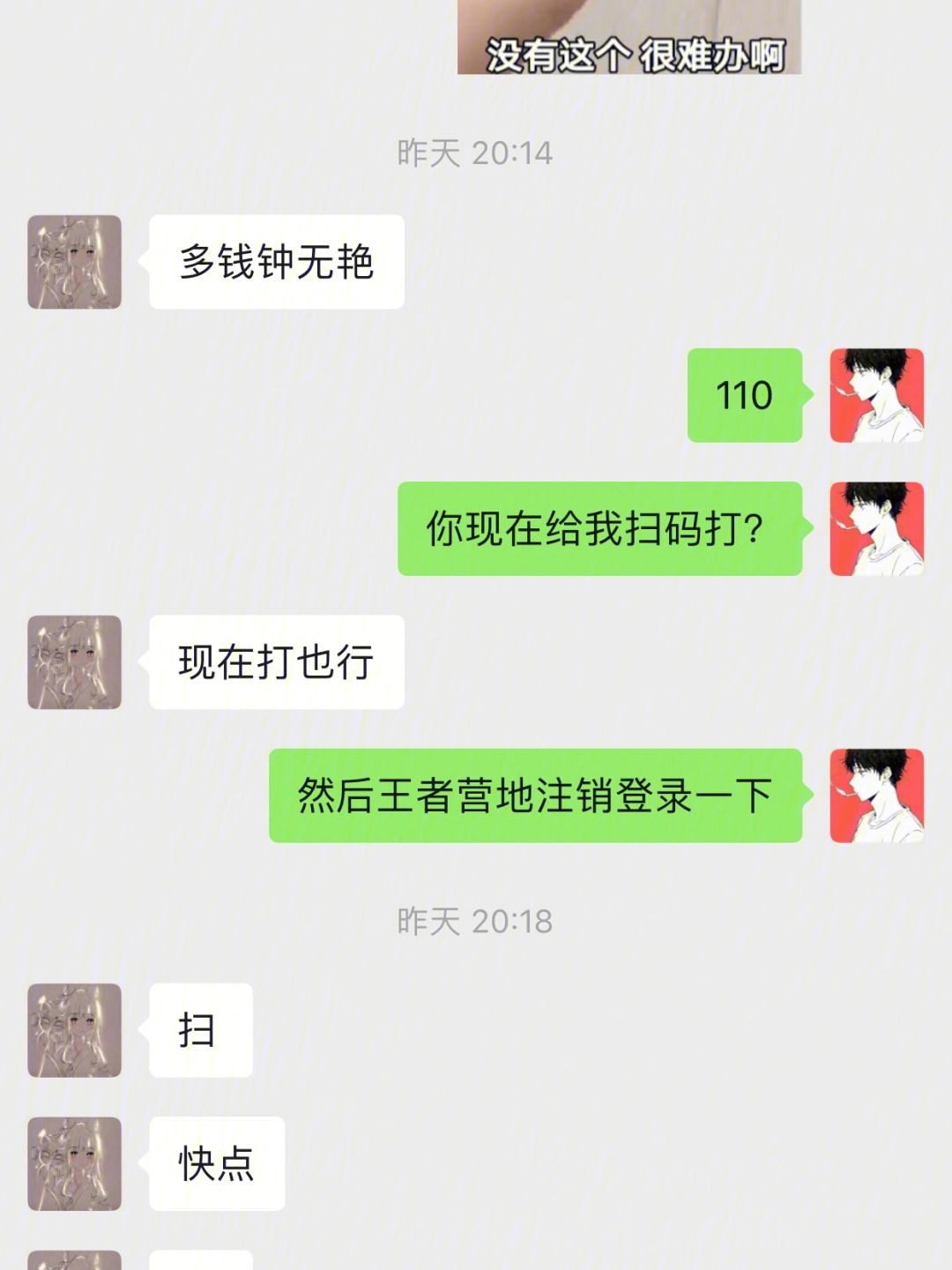952x1270 pixels.
Task: View profile from avatar beside 你现在给我扫码打?
Action: point(876,529)
